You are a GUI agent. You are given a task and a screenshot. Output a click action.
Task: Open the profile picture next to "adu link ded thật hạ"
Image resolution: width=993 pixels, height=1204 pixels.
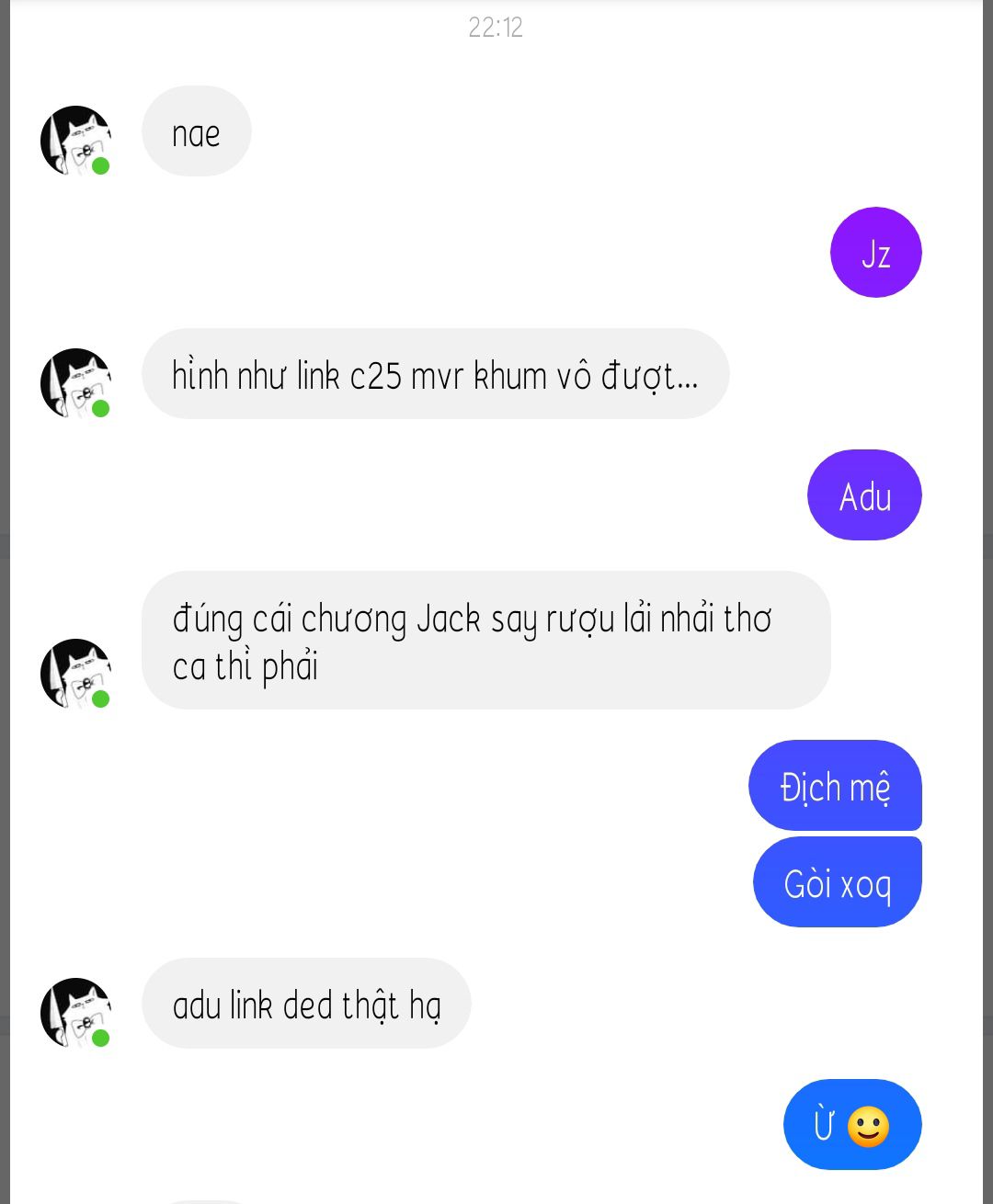pyautogui.click(x=75, y=1012)
